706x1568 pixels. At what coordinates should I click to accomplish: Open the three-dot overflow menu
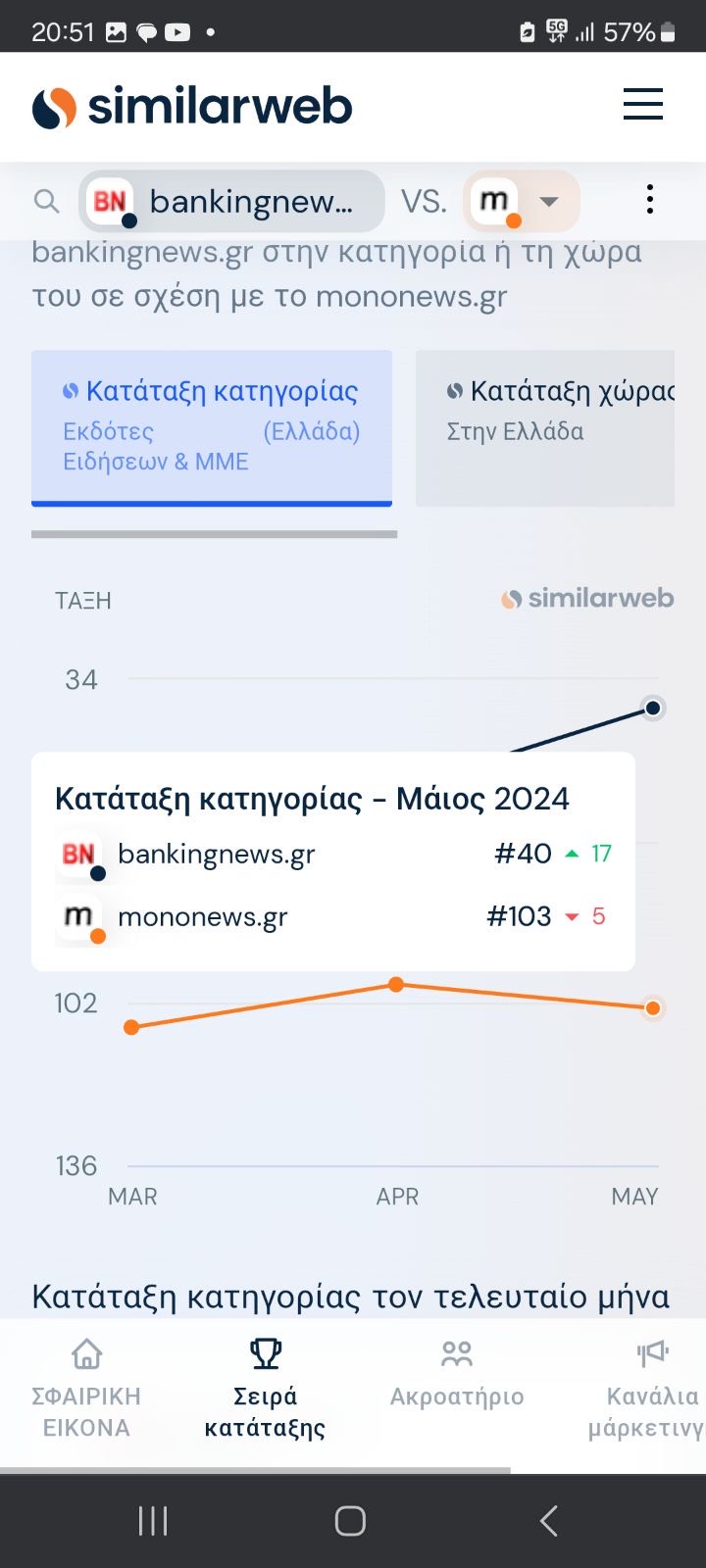649,200
